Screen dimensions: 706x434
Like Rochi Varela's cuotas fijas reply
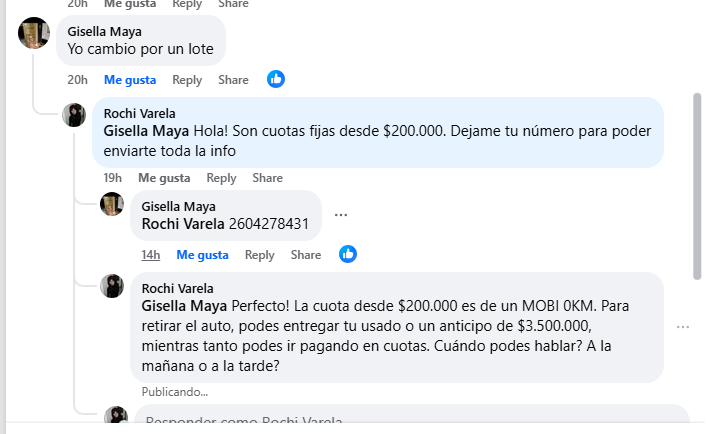[x=164, y=178]
